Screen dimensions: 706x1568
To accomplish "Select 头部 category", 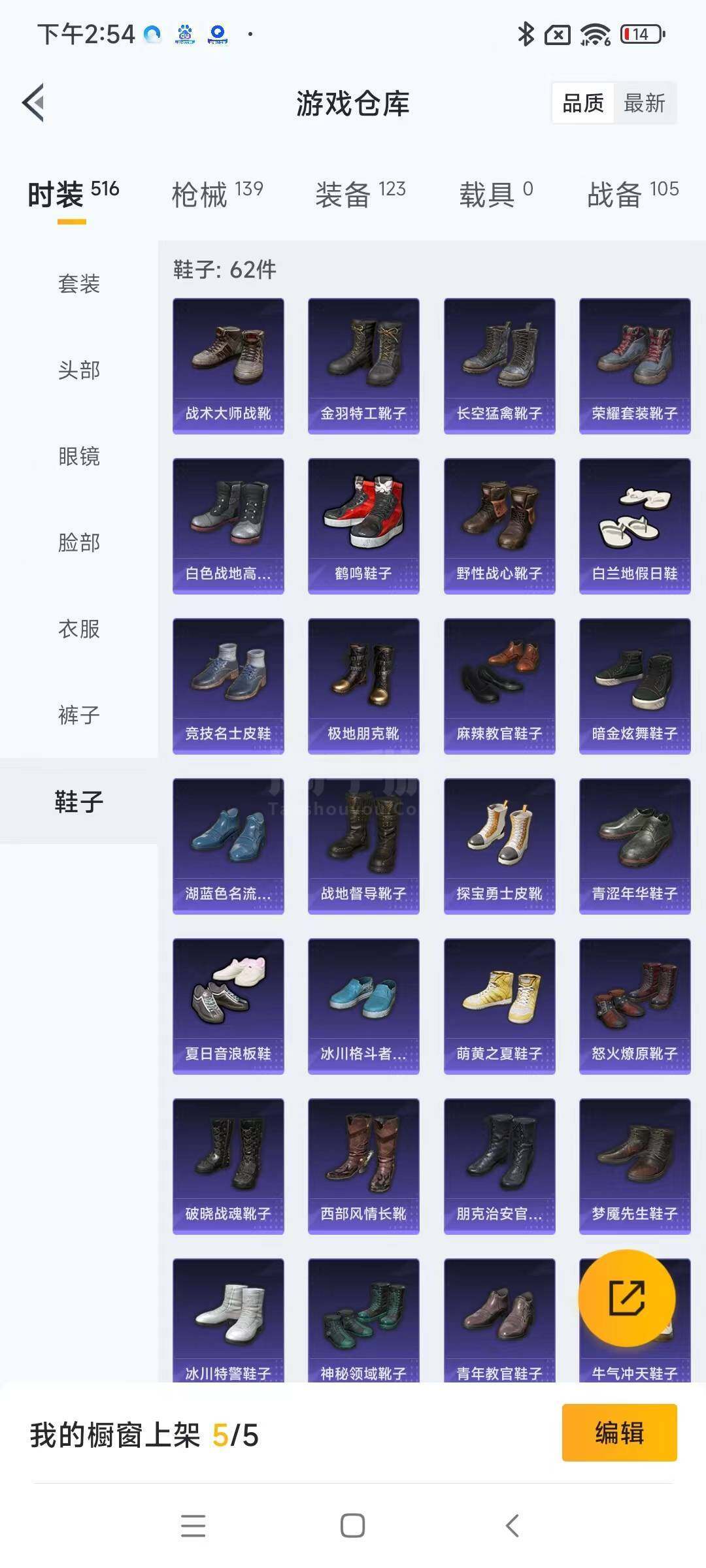I will click(x=79, y=370).
